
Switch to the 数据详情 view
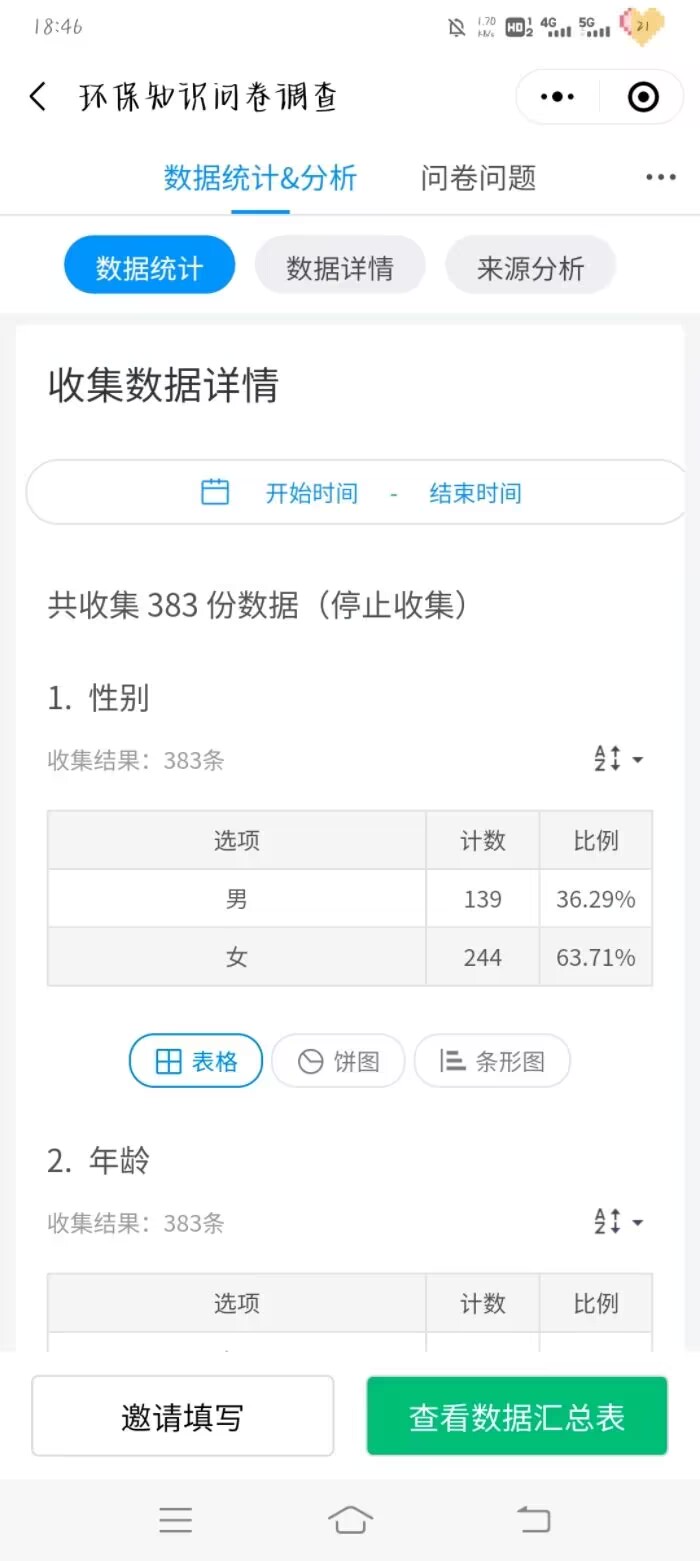pyautogui.click(x=340, y=268)
